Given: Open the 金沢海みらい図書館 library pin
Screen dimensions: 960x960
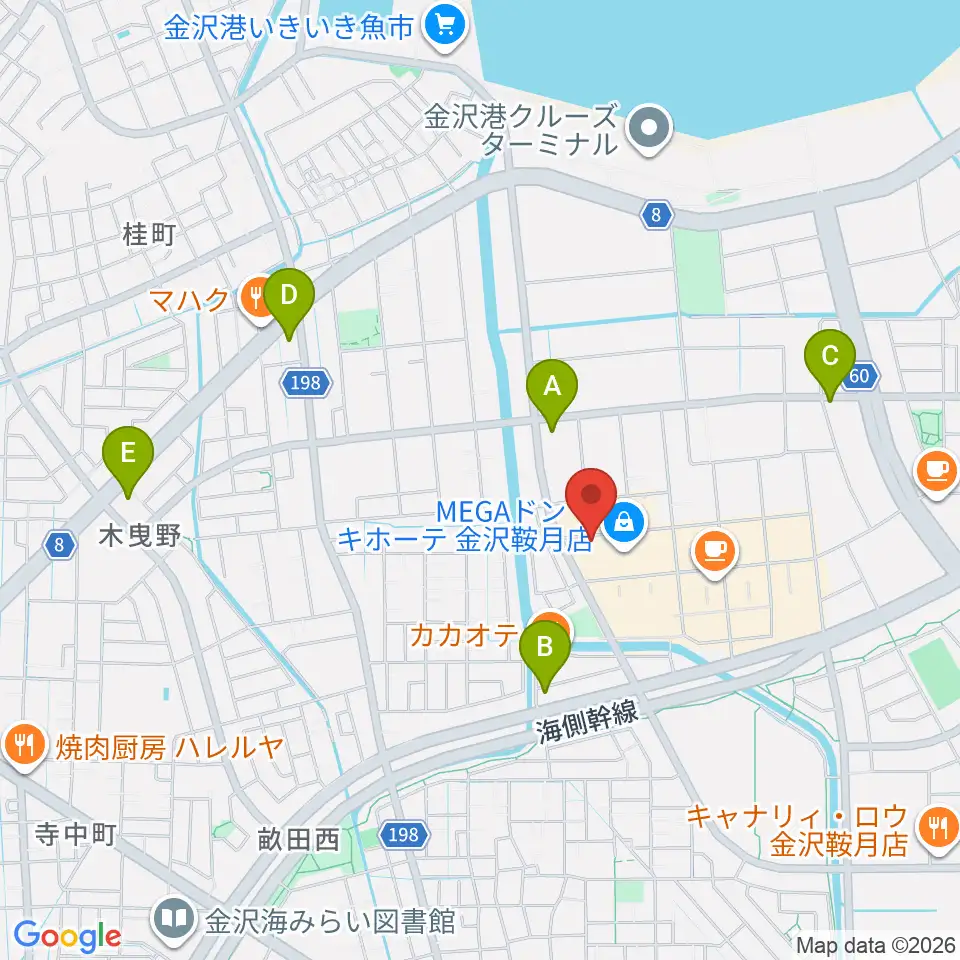Looking at the screenshot, I should [x=175, y=920].
